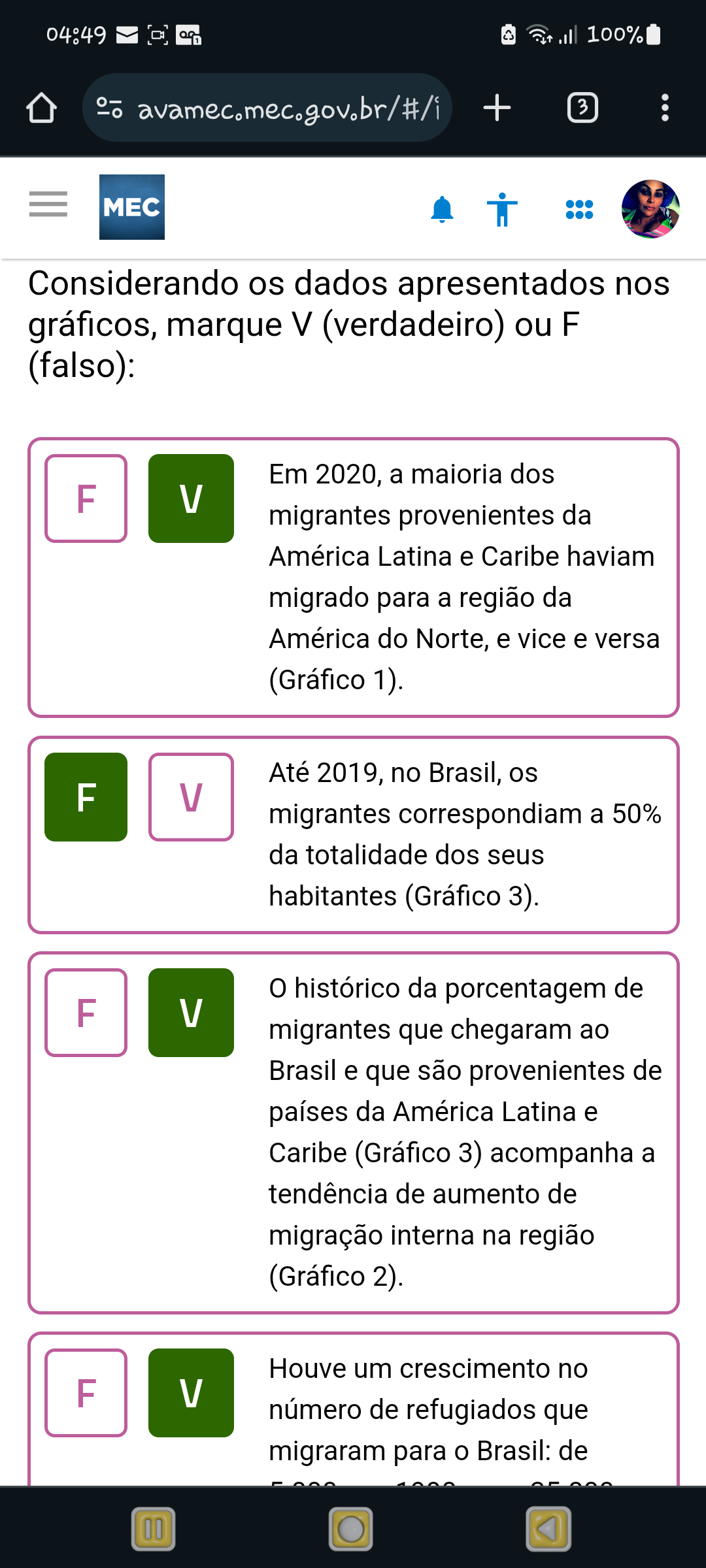
Task: Select F for the 50% dos habitantes statement
Action: pyautogui.click(x=86, y=797)
